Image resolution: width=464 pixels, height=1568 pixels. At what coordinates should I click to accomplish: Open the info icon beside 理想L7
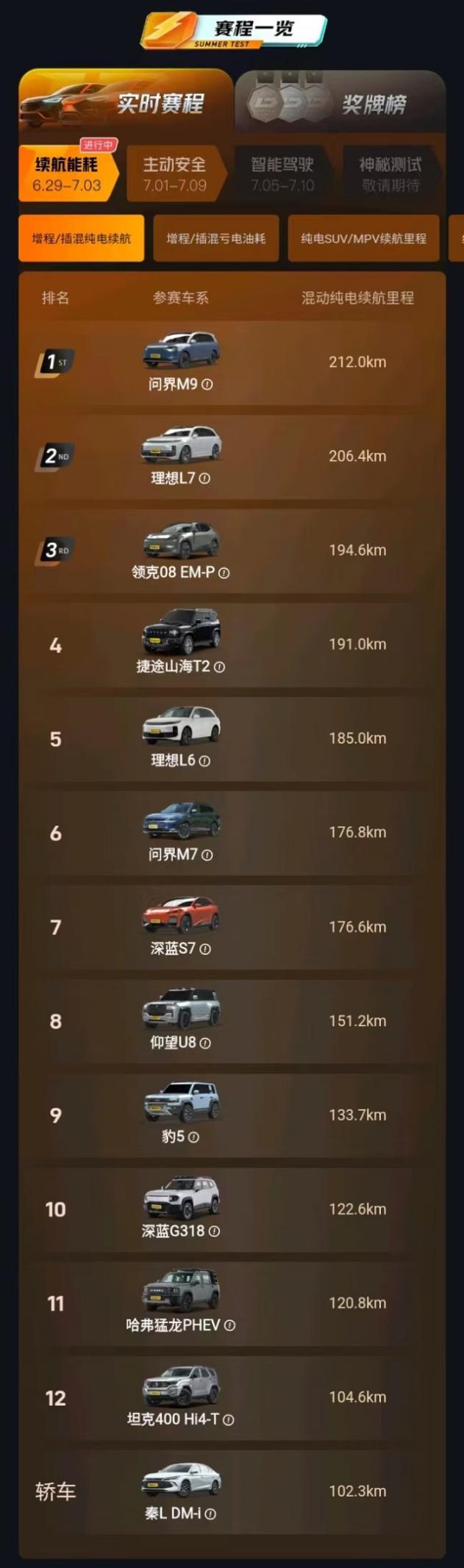coord(204,479)
